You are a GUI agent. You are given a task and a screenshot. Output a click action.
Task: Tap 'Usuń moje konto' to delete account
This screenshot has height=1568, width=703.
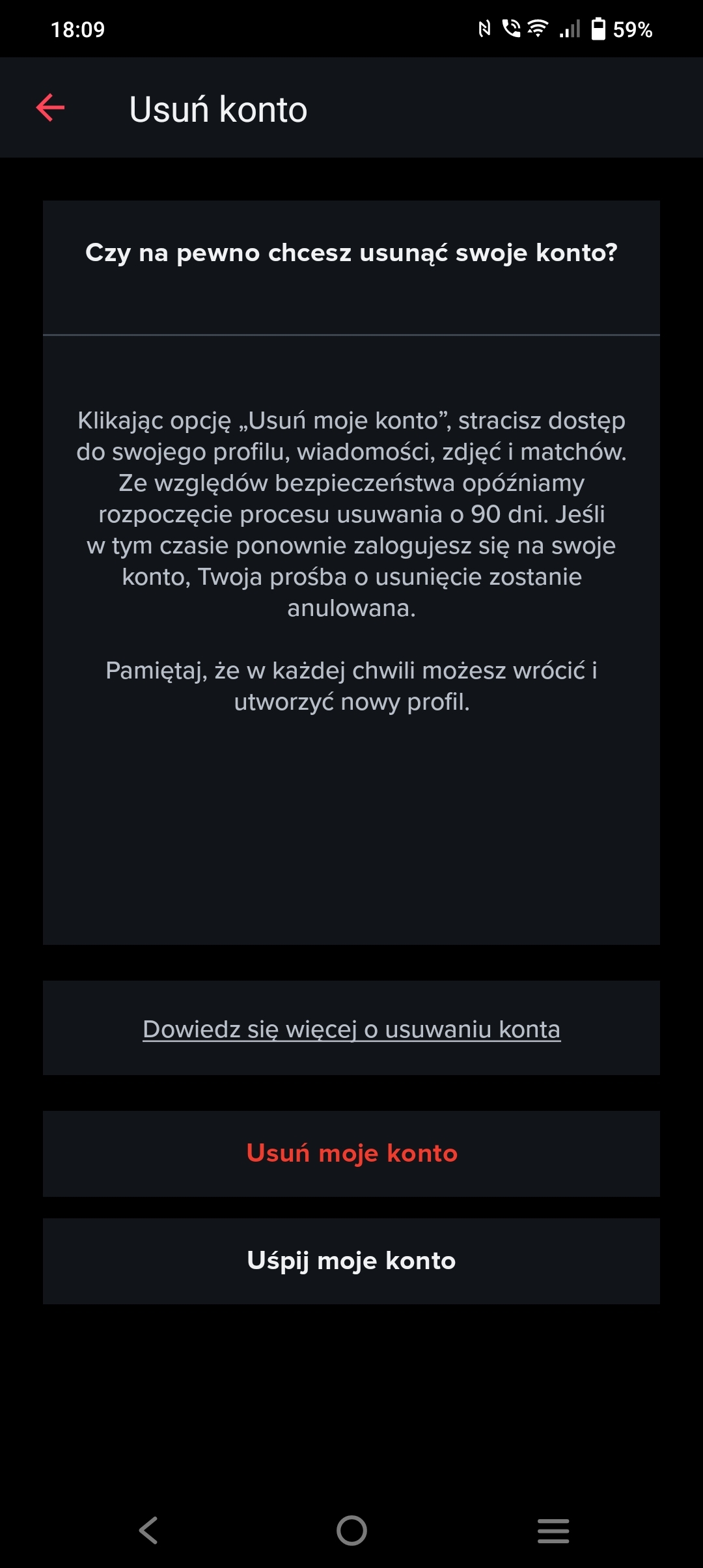click(351, 1153)
